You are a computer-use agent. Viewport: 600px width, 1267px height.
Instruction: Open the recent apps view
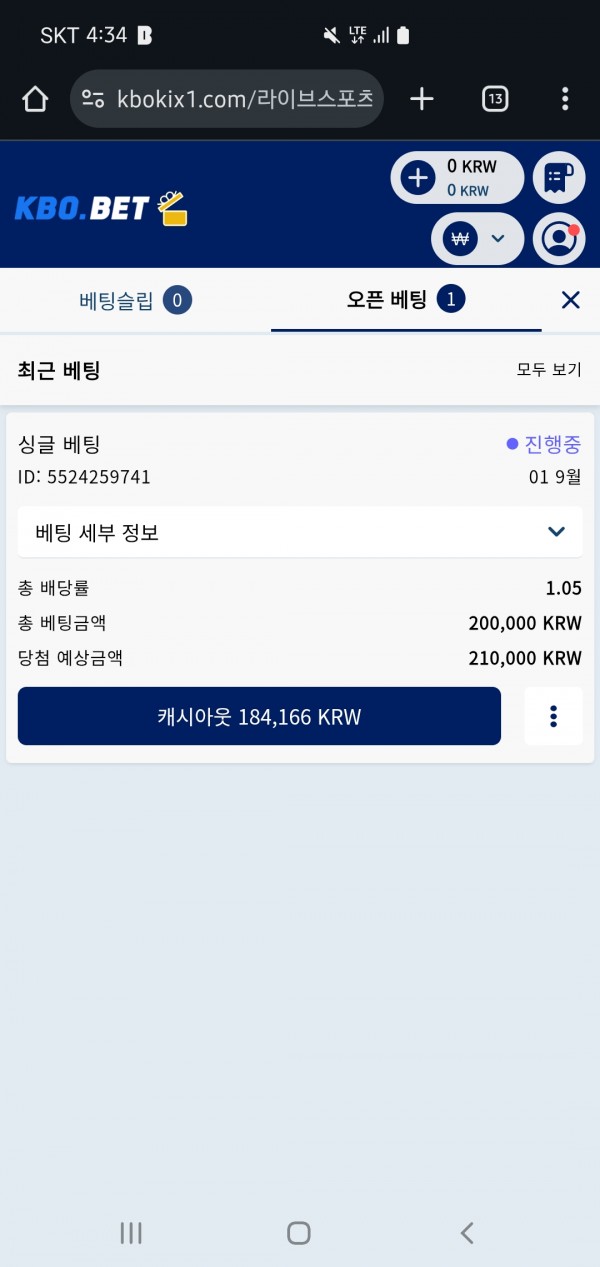131,1233
